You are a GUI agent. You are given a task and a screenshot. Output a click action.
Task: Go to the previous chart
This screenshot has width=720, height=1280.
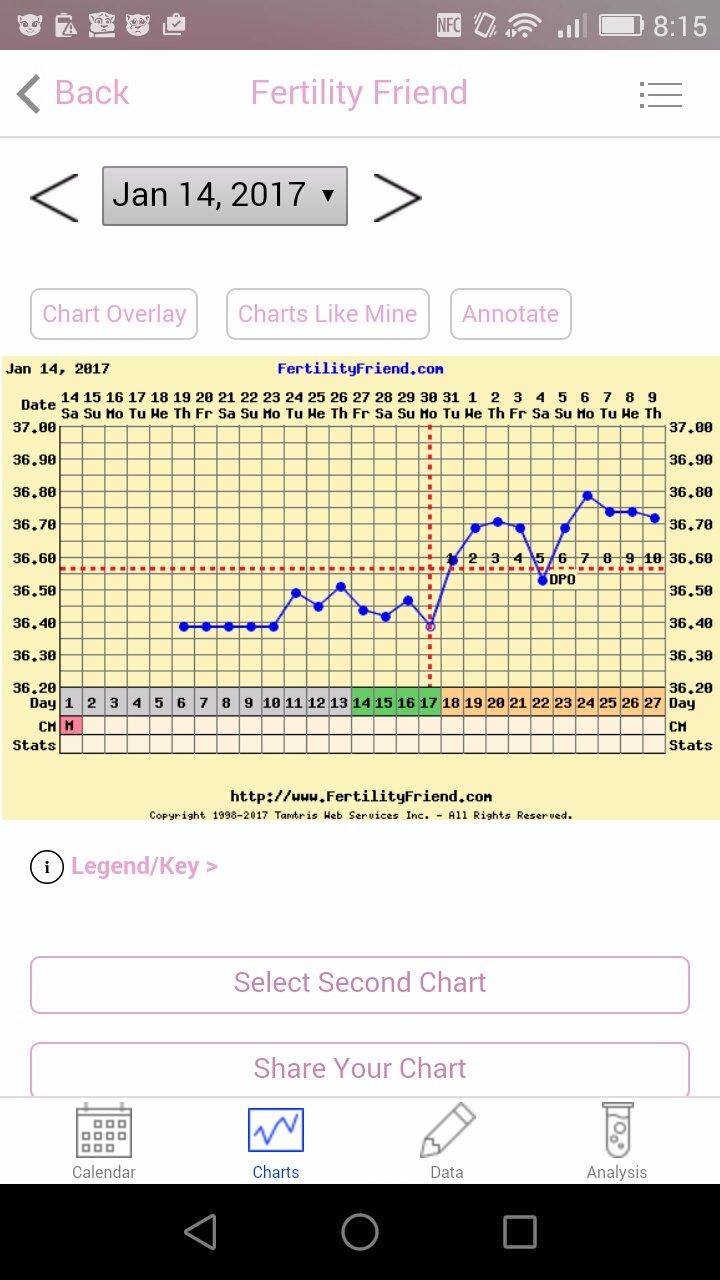(54, 197)
